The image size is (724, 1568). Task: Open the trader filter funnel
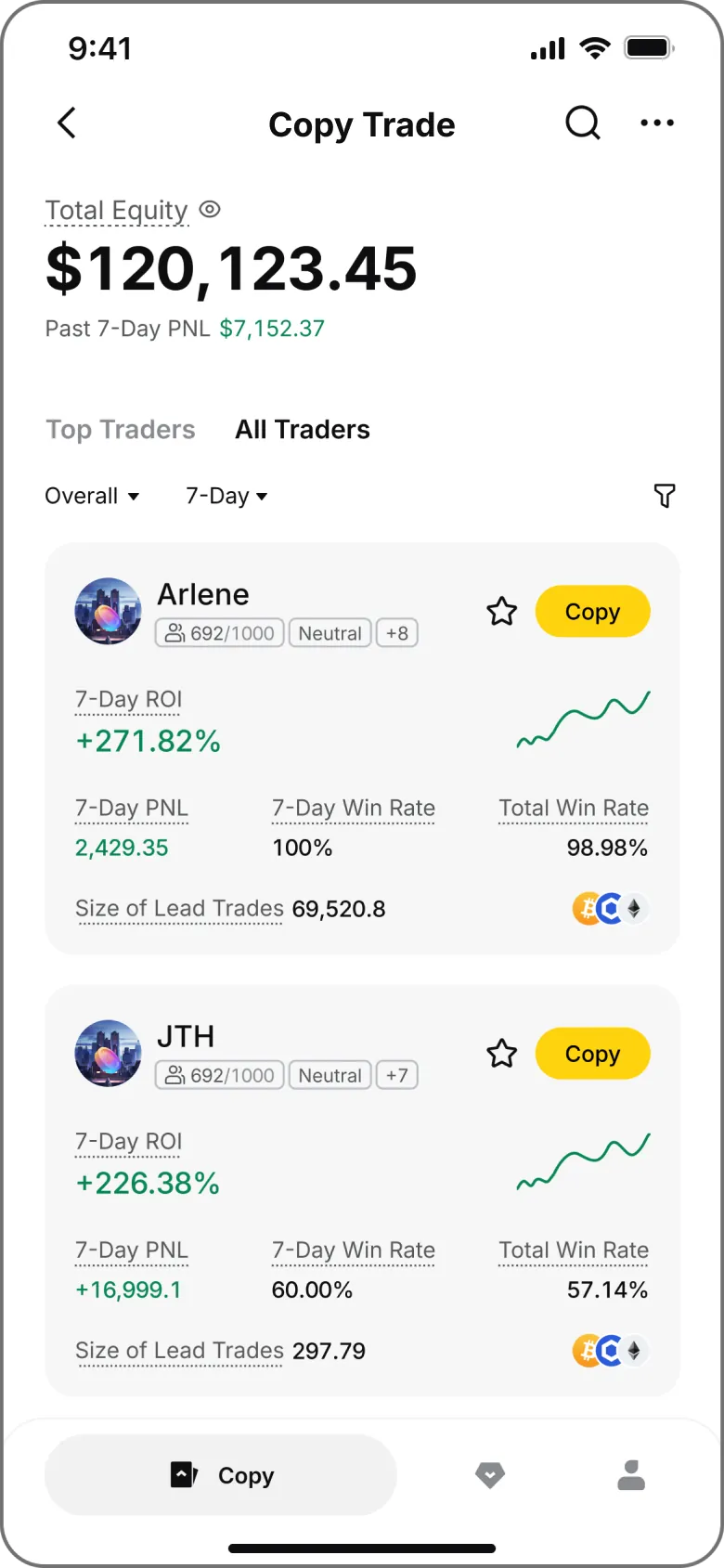pos(665,496)
